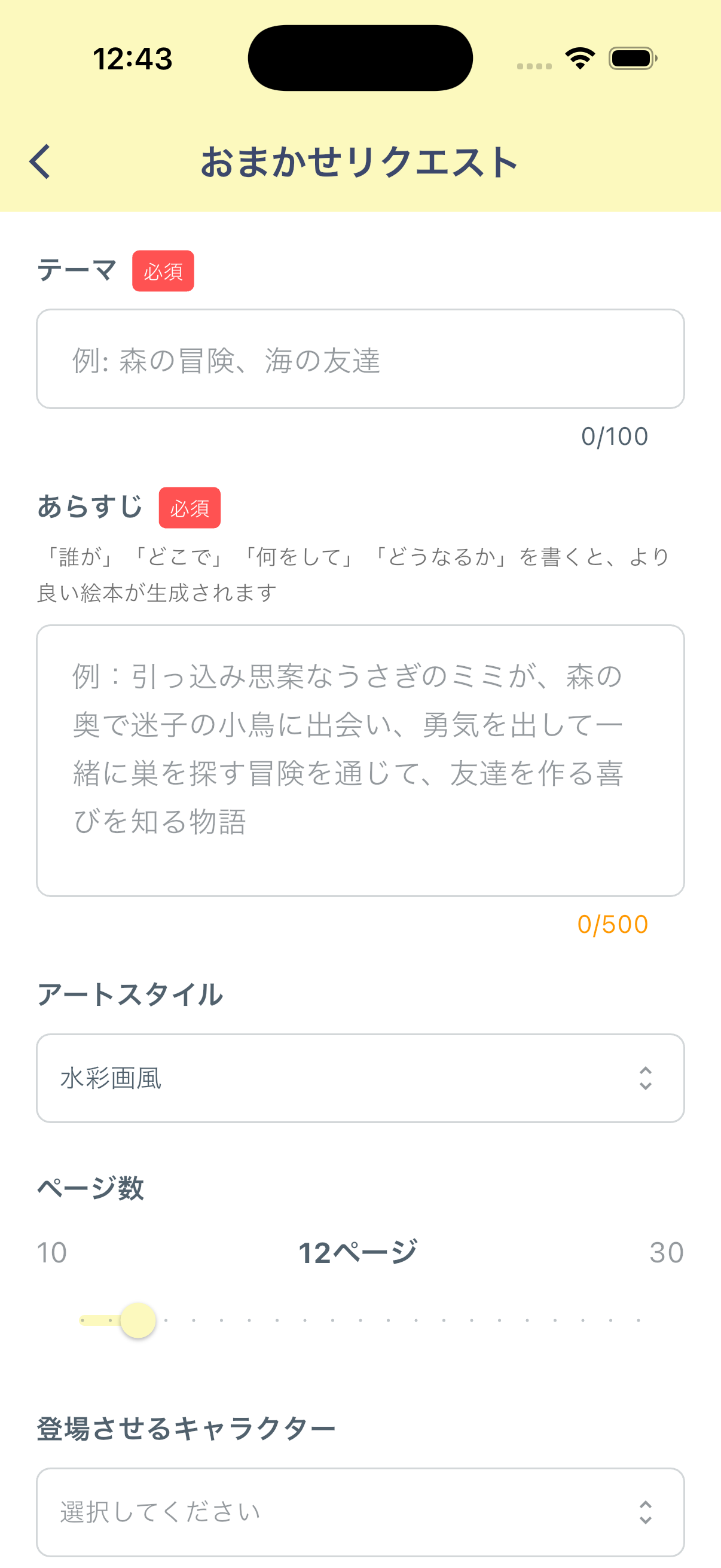Open the アートスタイル dropdown
This screenshot has height=1568, width=721.
coord(360,1078)
